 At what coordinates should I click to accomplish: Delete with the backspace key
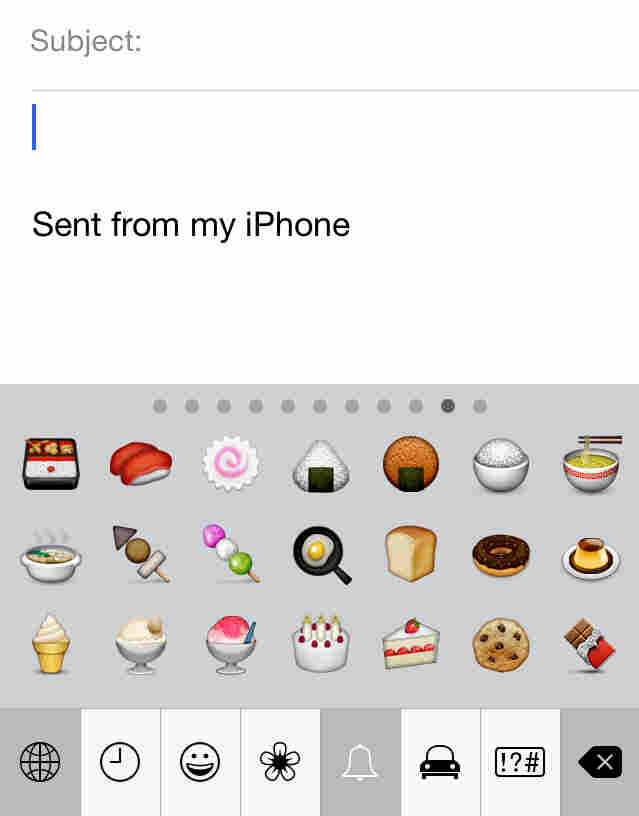(x=600, y=763)
